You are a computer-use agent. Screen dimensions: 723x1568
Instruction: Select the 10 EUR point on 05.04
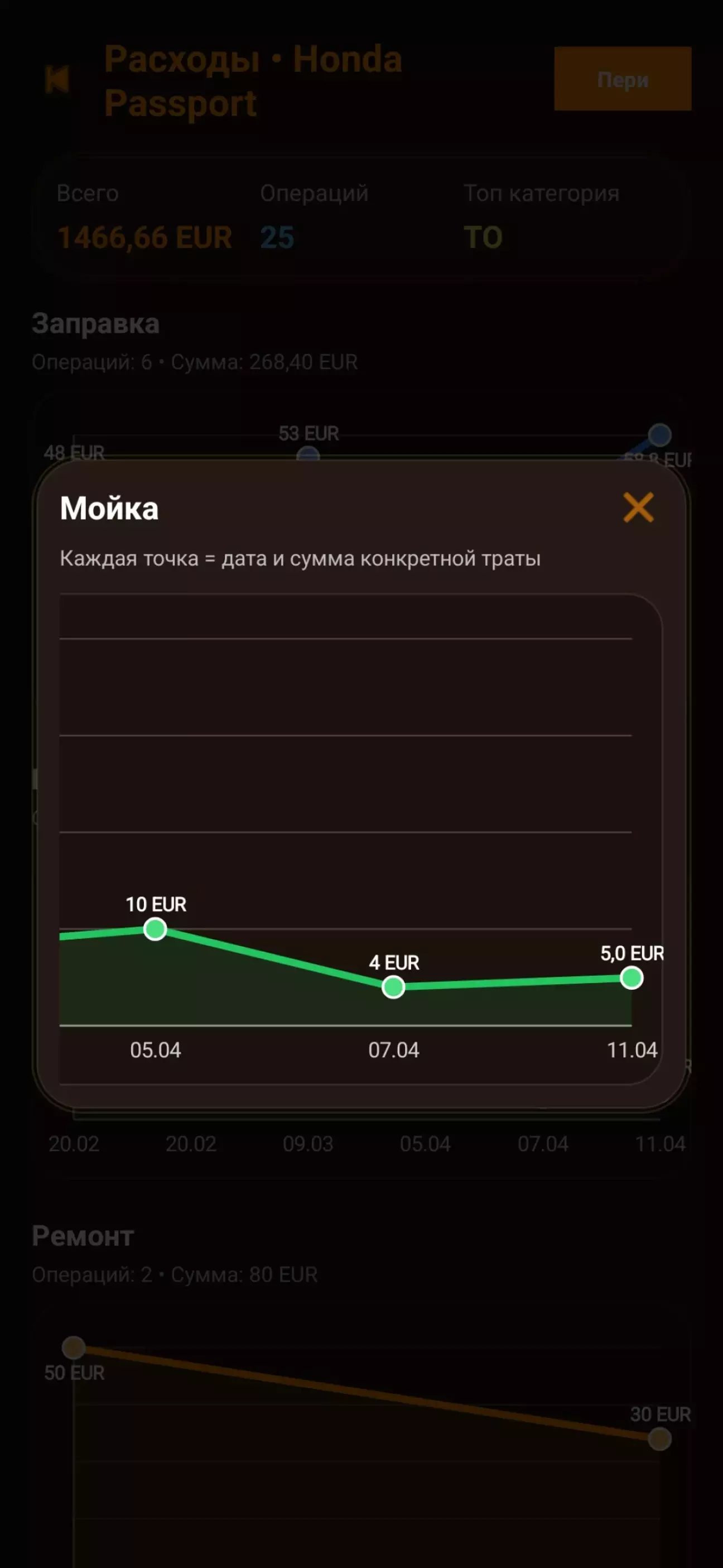(x=155, y=929)
